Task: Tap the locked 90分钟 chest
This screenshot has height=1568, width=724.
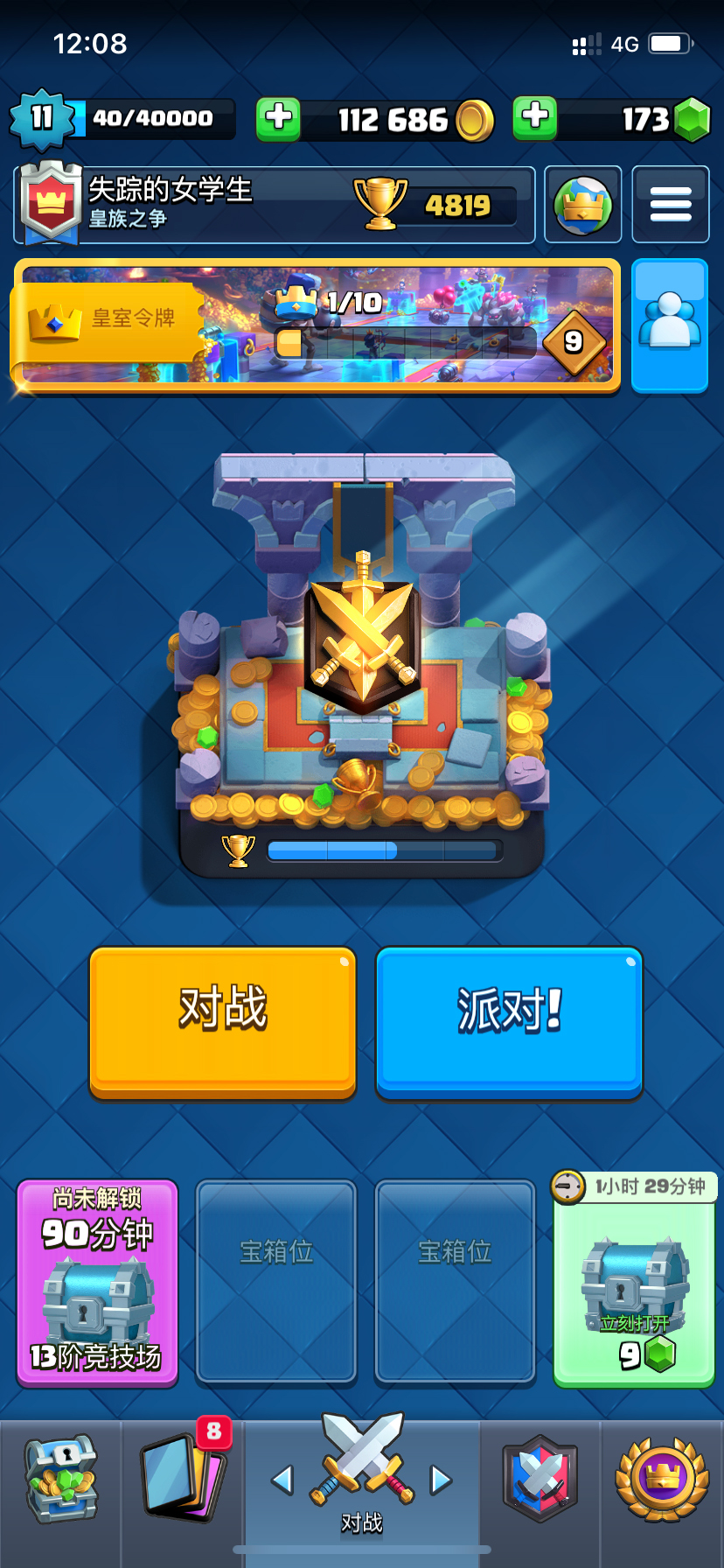Action: click(97, 1282)
